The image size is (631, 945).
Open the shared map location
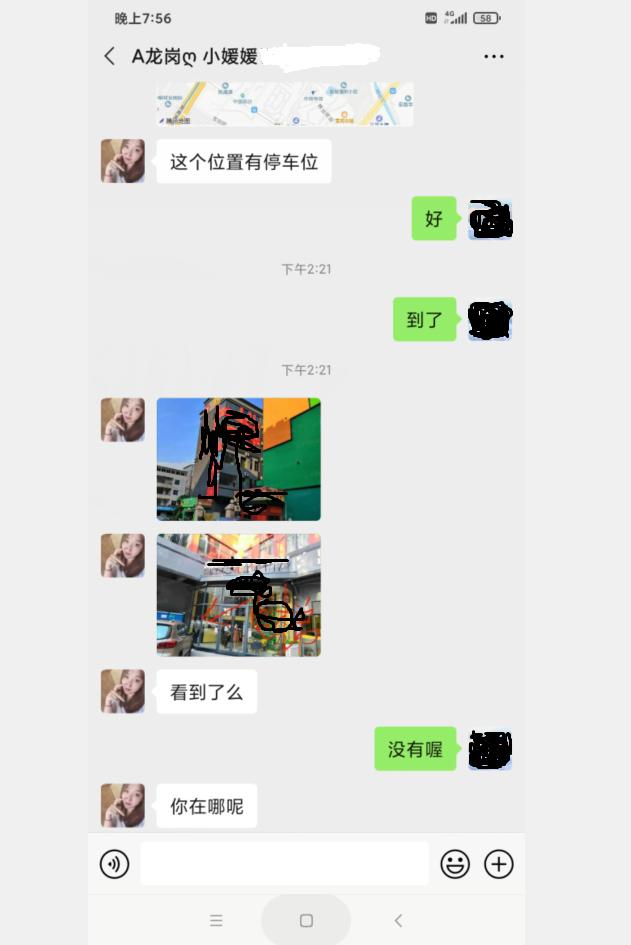285,104
